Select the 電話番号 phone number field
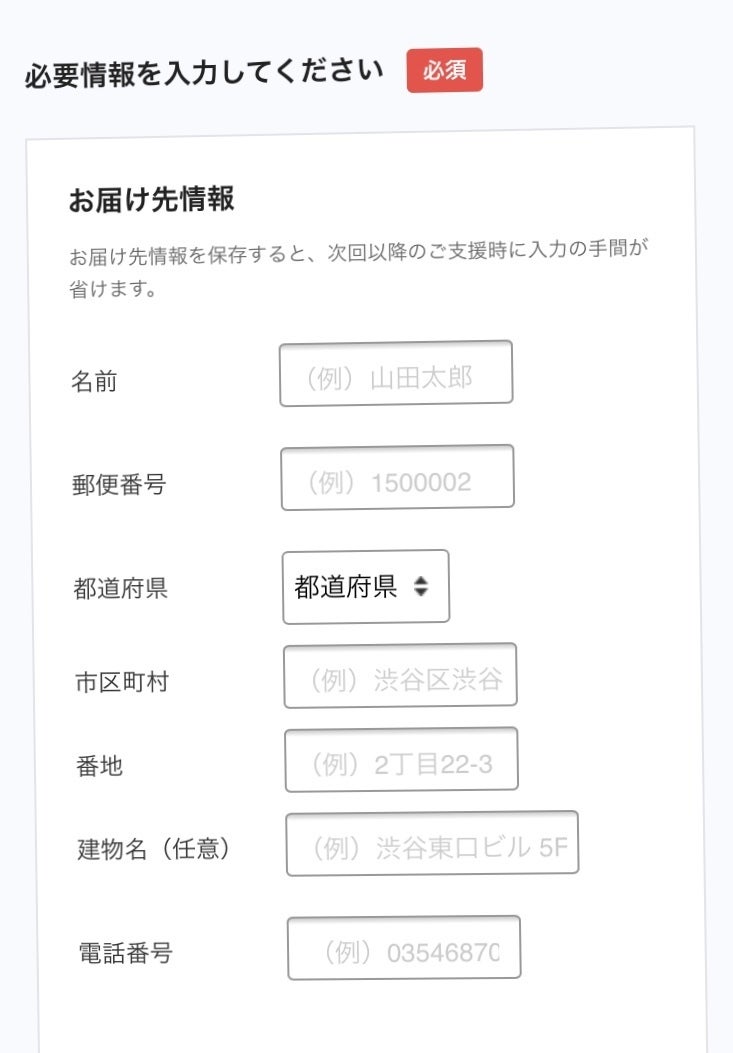The width and height of the screenshot is (733, 1053). (x=404, y=948)
